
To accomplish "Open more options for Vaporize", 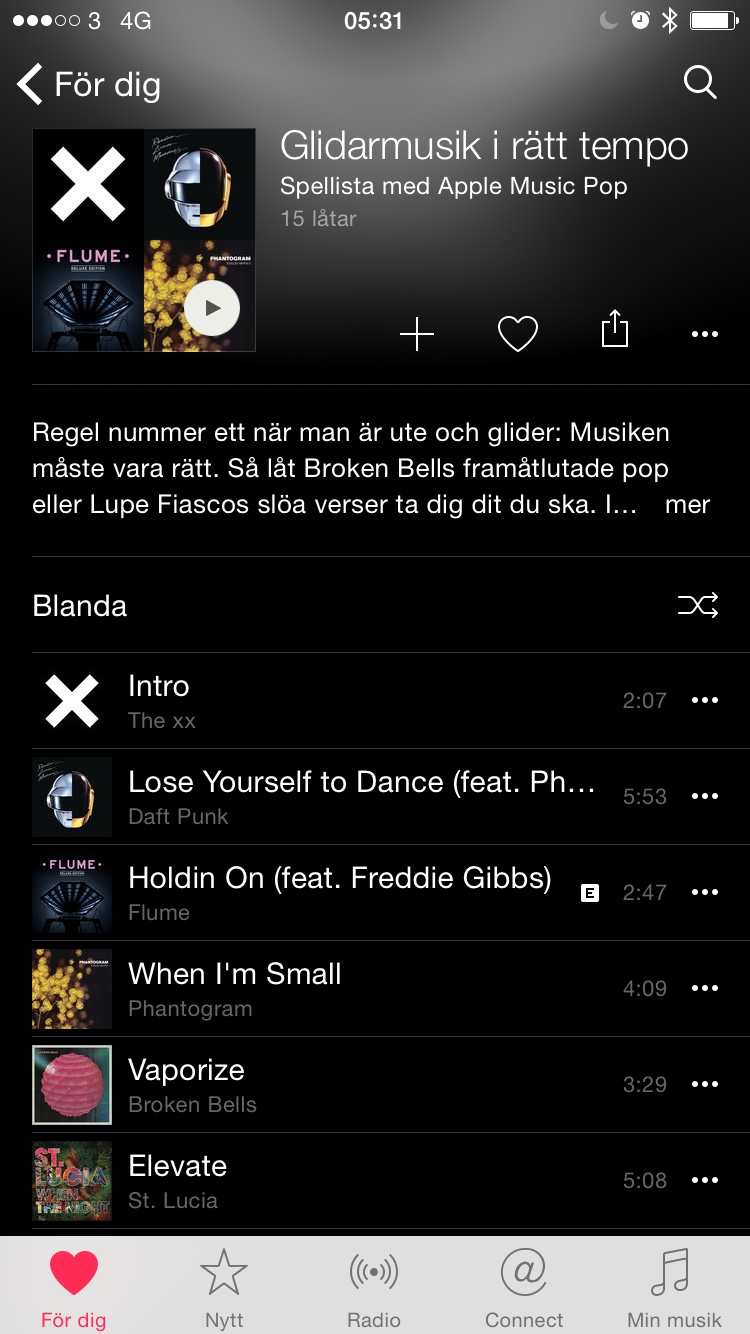I will [x=705, y=1085].
